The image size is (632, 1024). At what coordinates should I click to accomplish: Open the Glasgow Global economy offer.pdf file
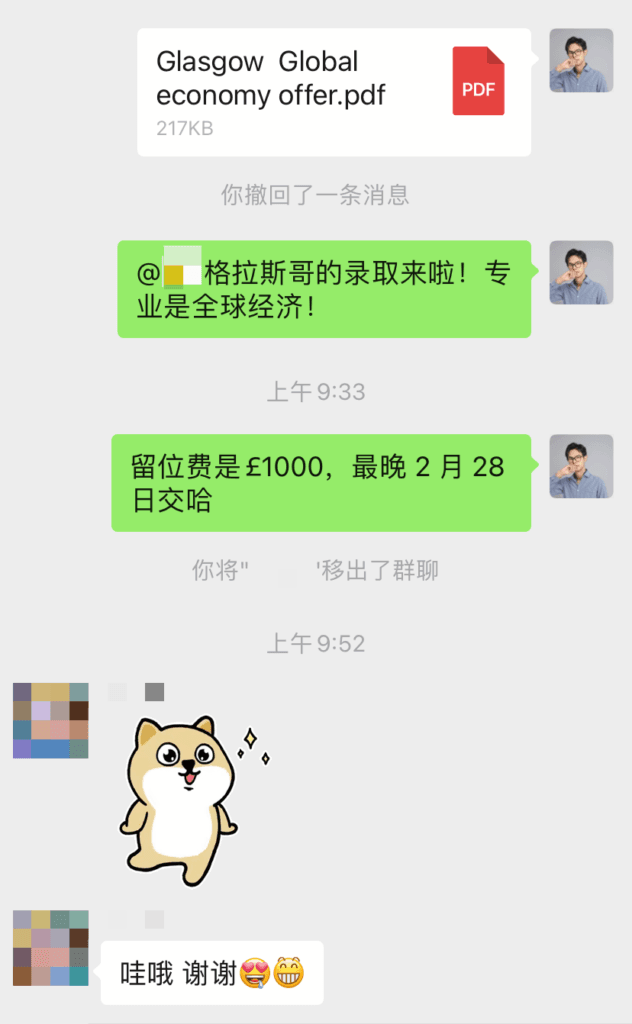[x=333, y=92]
